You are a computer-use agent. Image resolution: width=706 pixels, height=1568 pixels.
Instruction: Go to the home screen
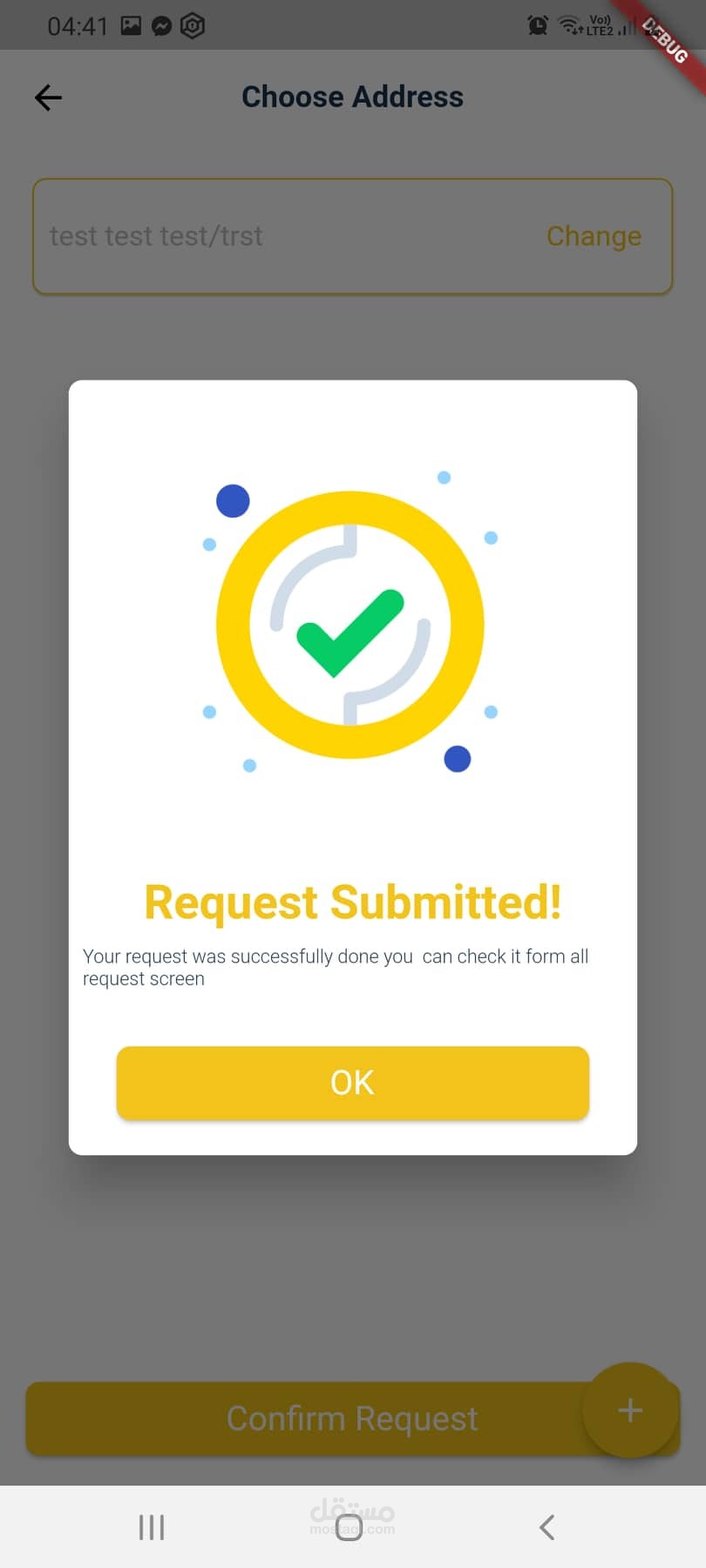(x=350, y=1527)
